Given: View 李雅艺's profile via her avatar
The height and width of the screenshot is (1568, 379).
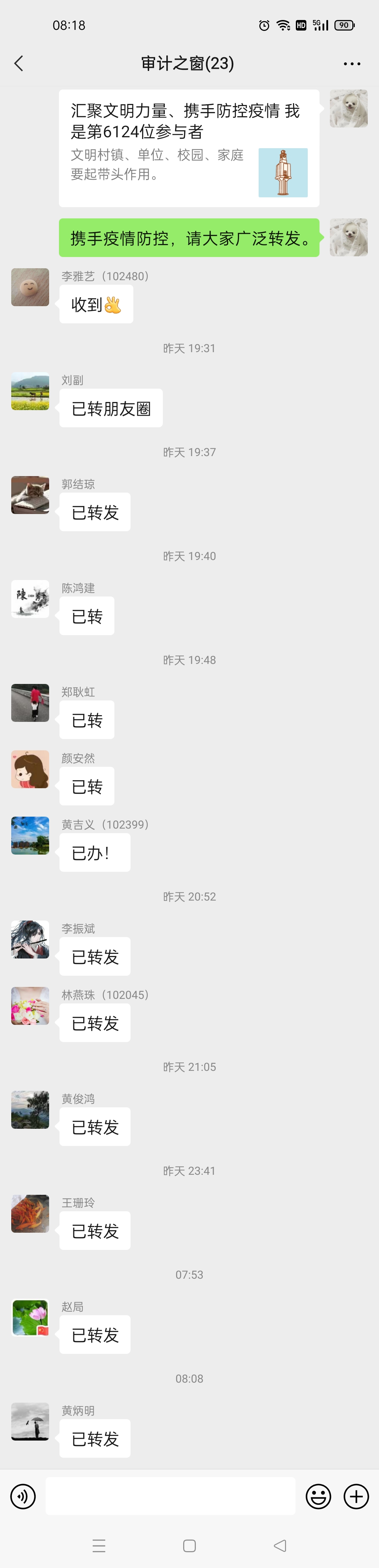Looking at the screenshot, I should click(31, 287).
